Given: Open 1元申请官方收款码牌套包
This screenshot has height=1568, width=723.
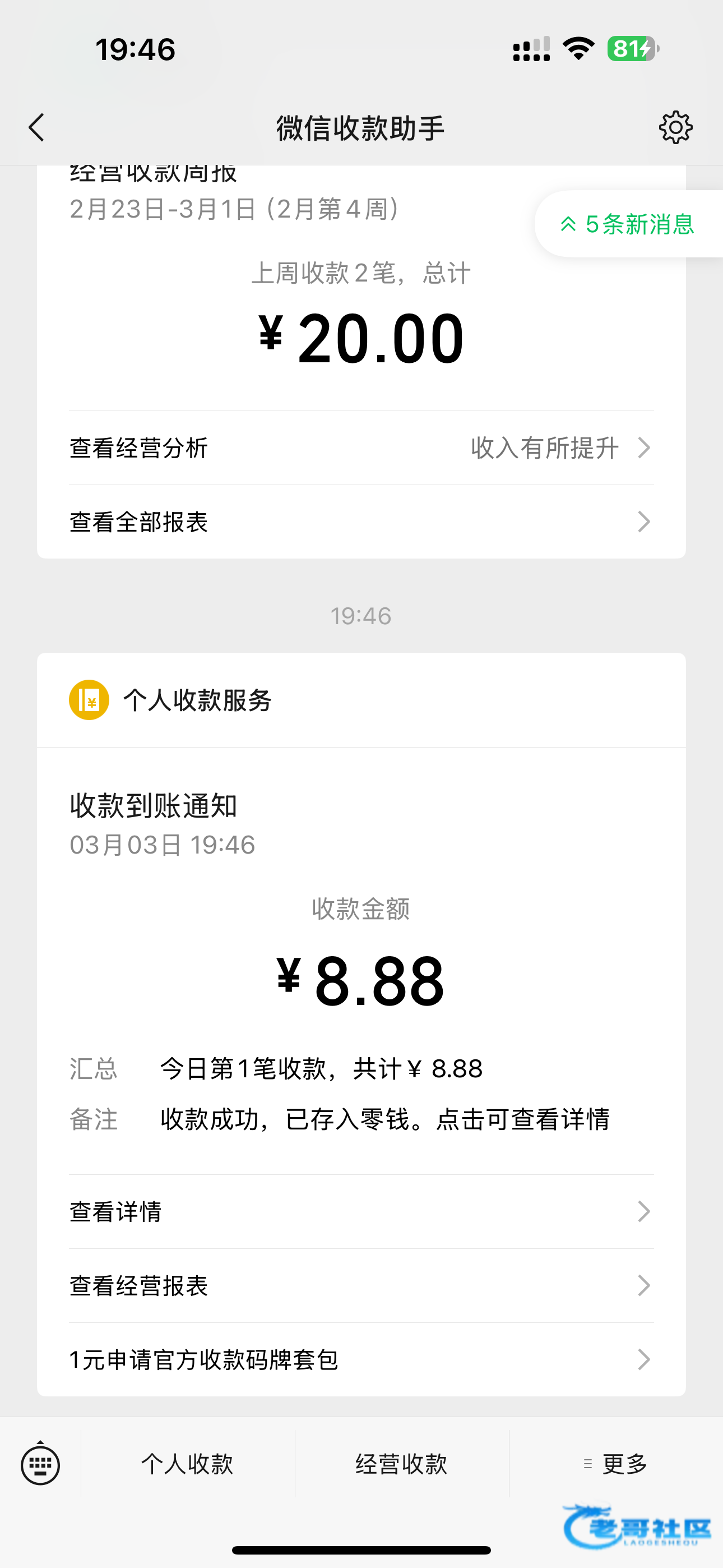Looking at the screenshot, I should [x=361, y=1359].
